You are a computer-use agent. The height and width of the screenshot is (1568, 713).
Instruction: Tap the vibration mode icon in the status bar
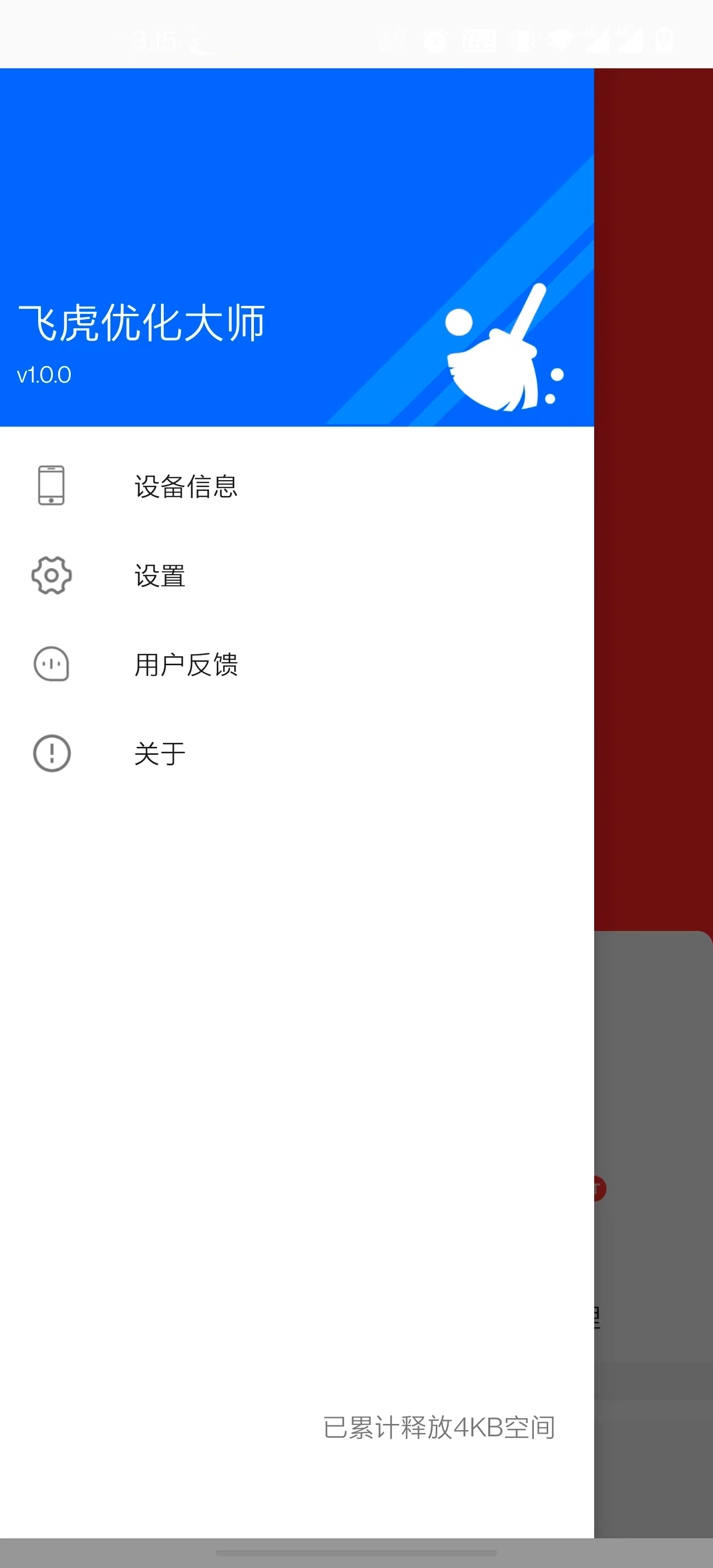point(521,40)
